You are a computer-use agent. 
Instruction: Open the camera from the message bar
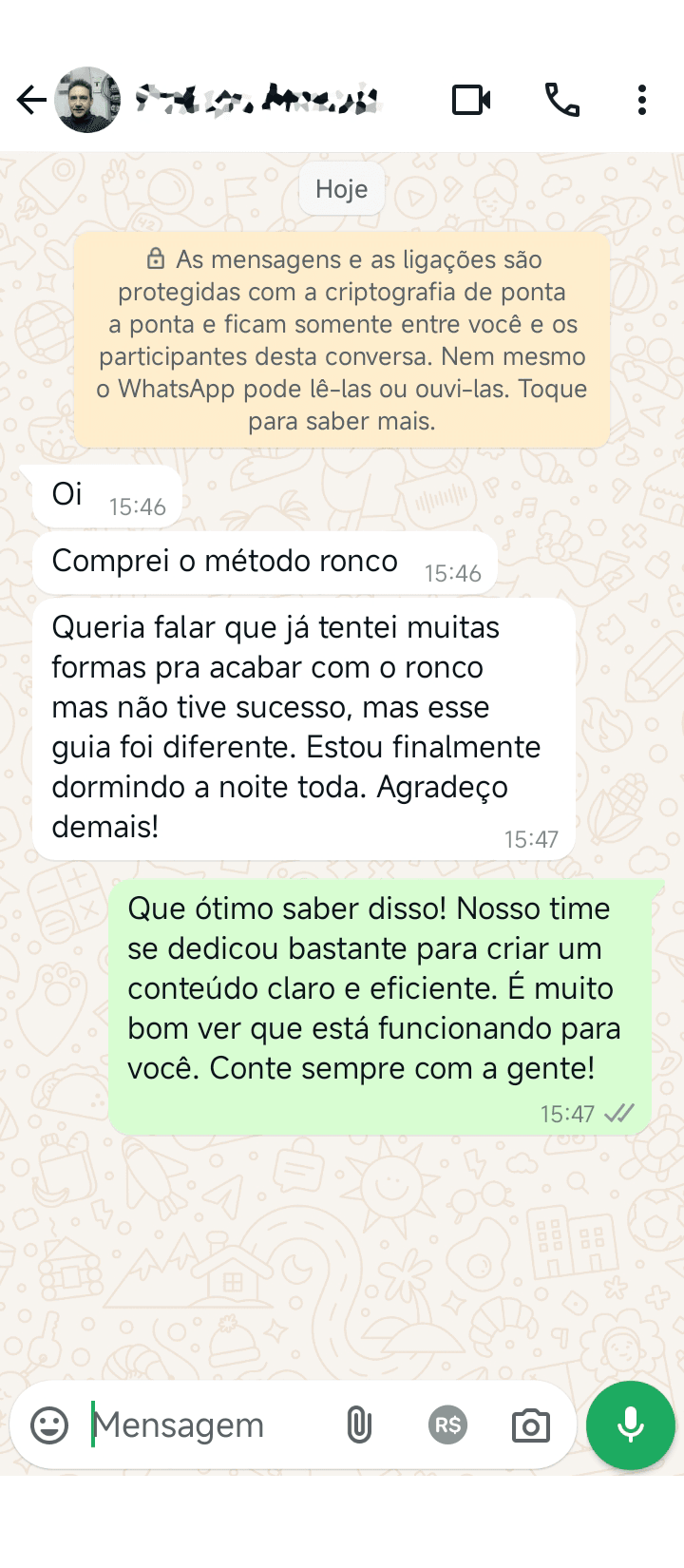[530, 1425]
